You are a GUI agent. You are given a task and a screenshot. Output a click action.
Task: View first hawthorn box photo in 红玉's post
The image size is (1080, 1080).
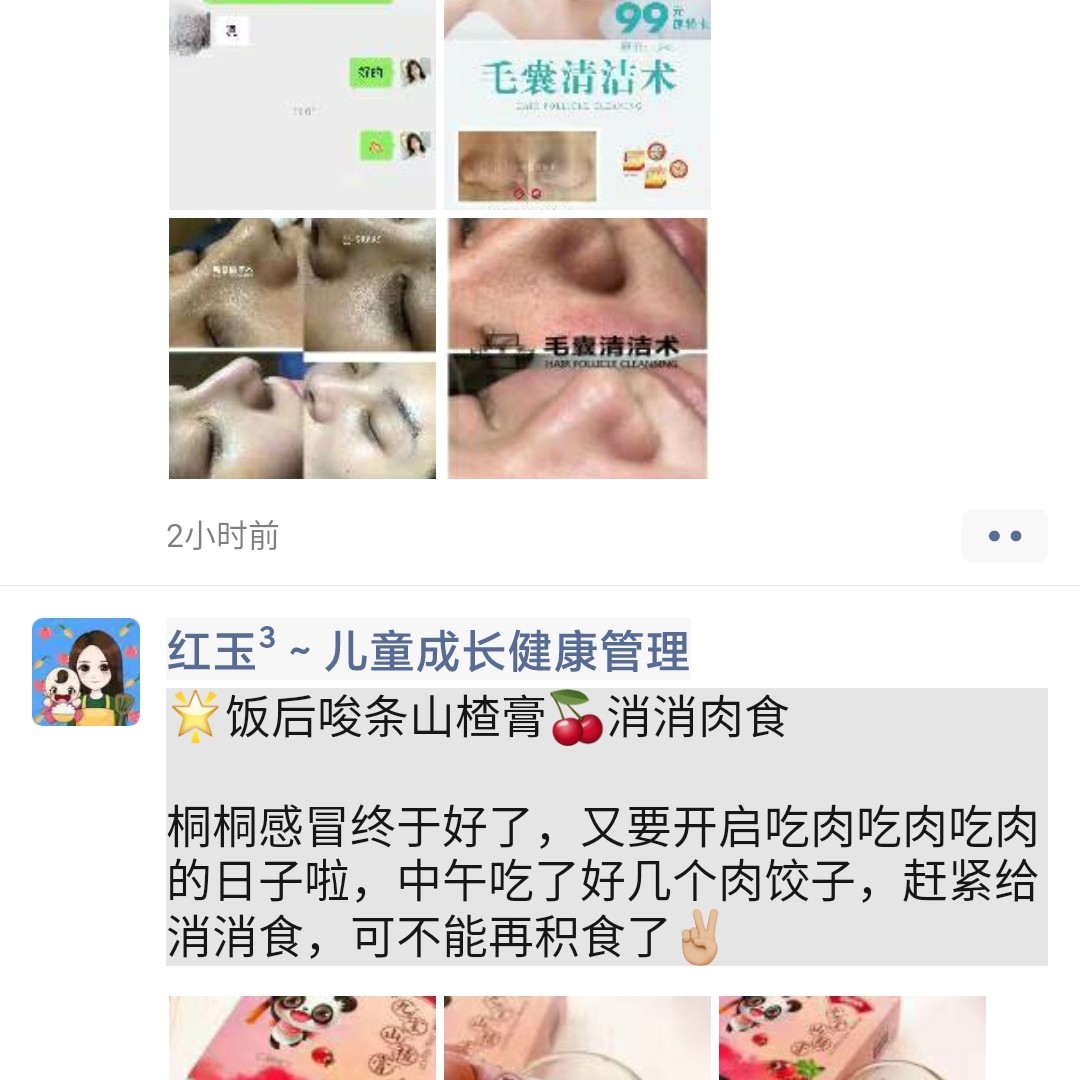click(302, 1038)
